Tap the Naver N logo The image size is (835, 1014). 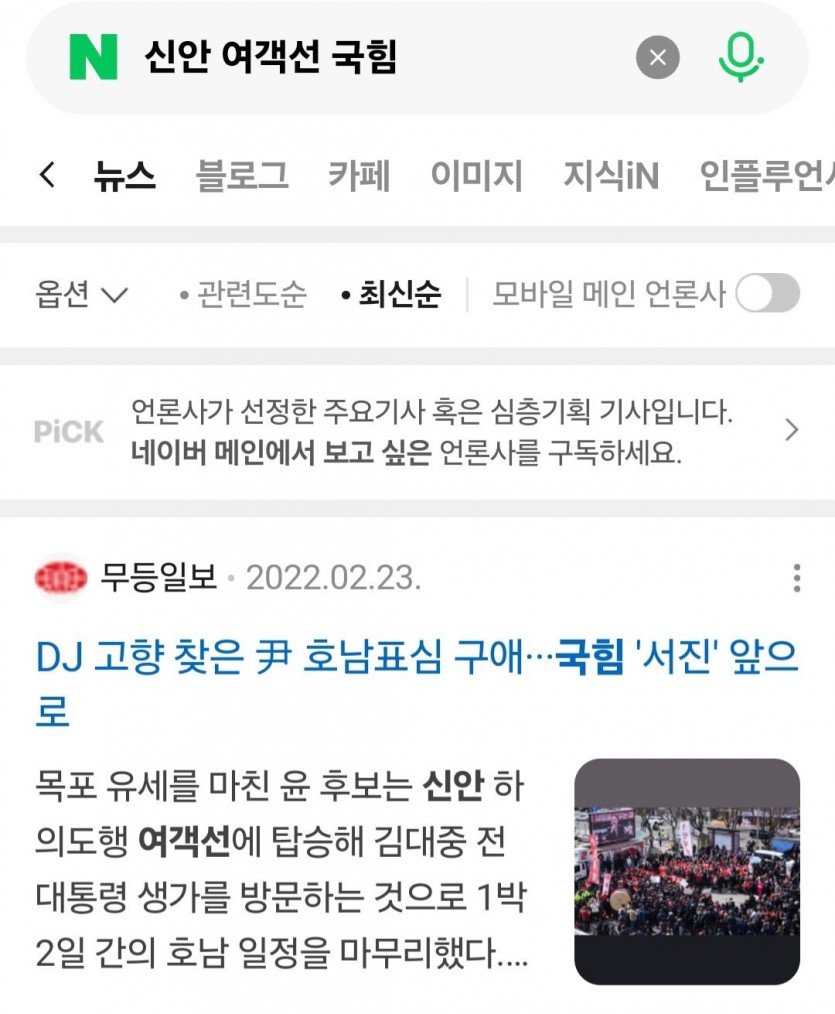coord(93,57)
